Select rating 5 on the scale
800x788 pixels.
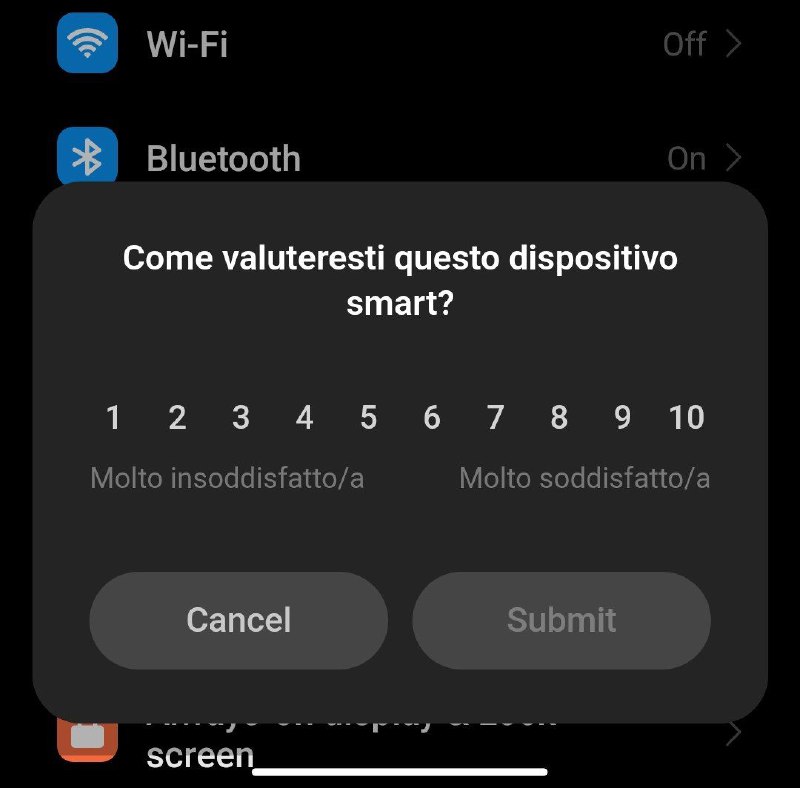pyautogui.click(x=368, y=418)
